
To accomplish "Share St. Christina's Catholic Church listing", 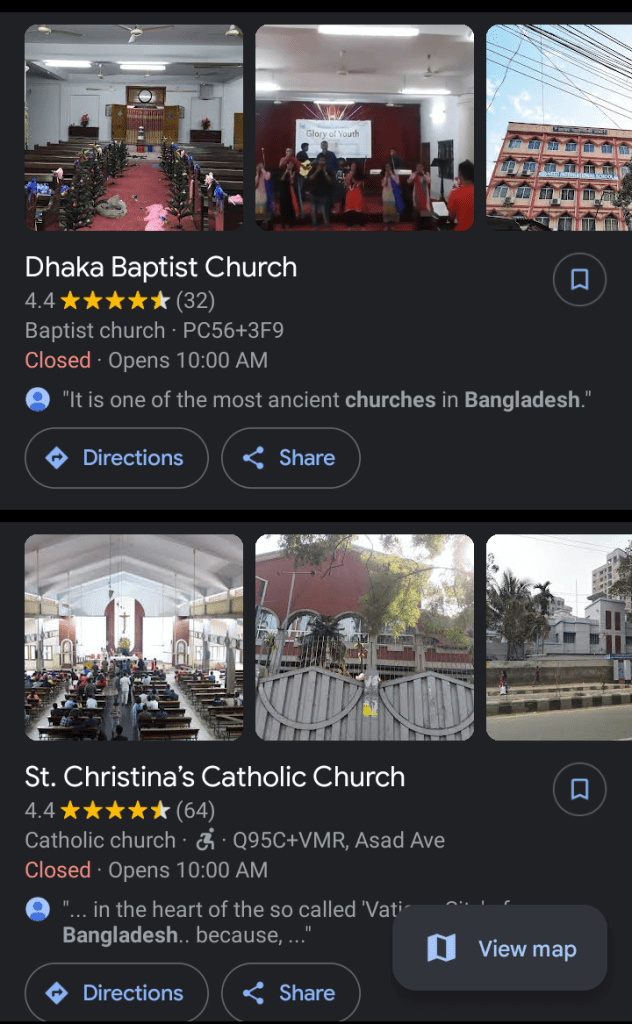I will point(290,993).
